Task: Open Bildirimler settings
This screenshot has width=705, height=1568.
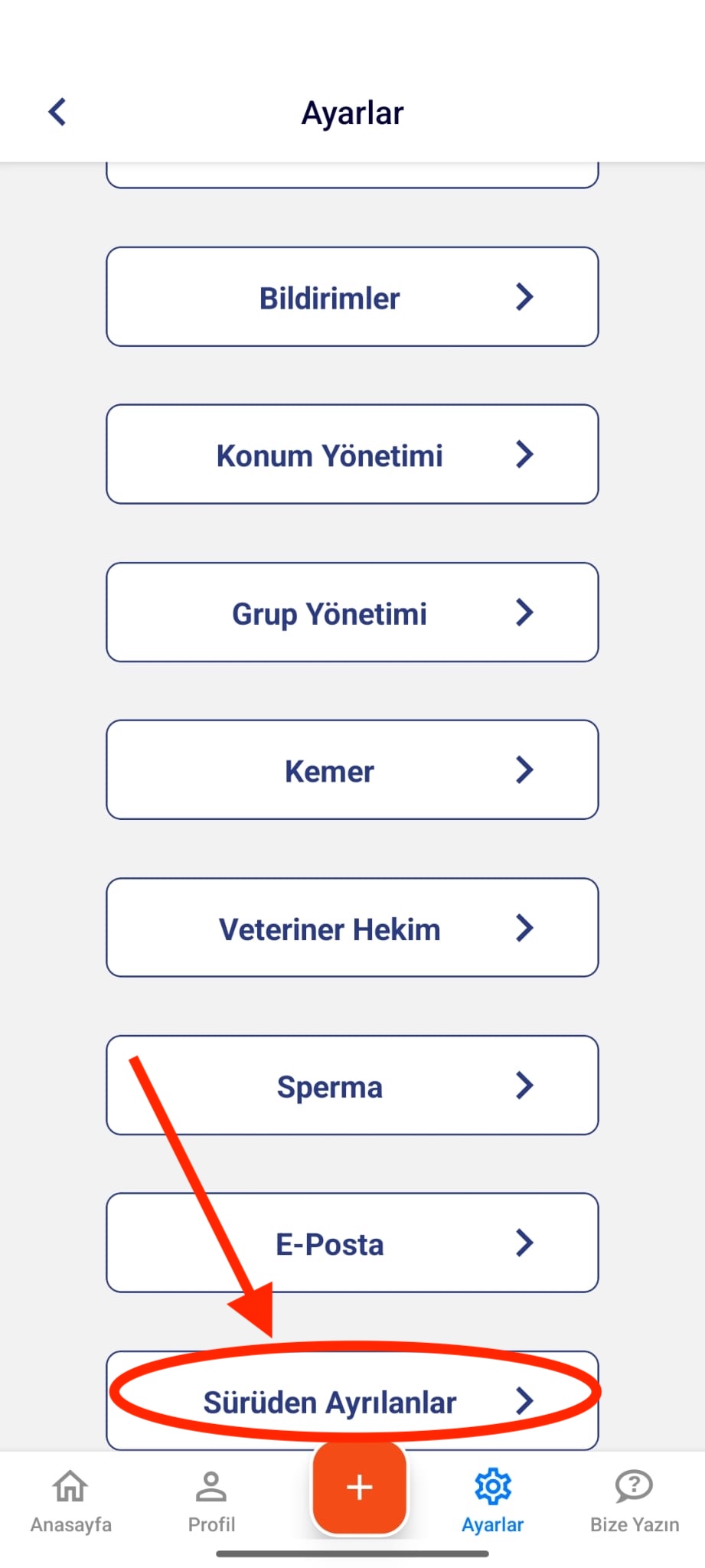Action: point(352,297)
